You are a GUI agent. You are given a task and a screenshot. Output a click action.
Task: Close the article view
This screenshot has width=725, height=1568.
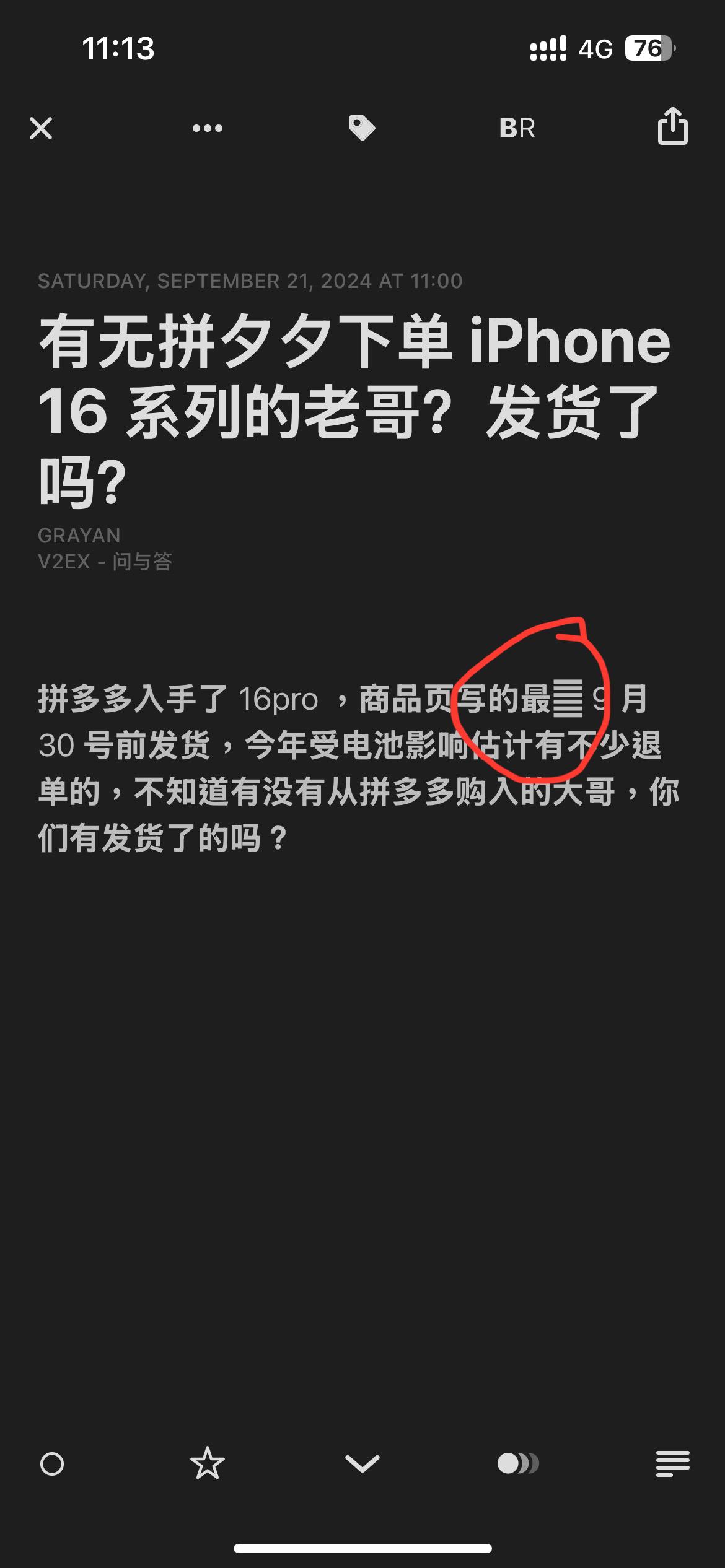pyautogui.click(x=41, y=128)
